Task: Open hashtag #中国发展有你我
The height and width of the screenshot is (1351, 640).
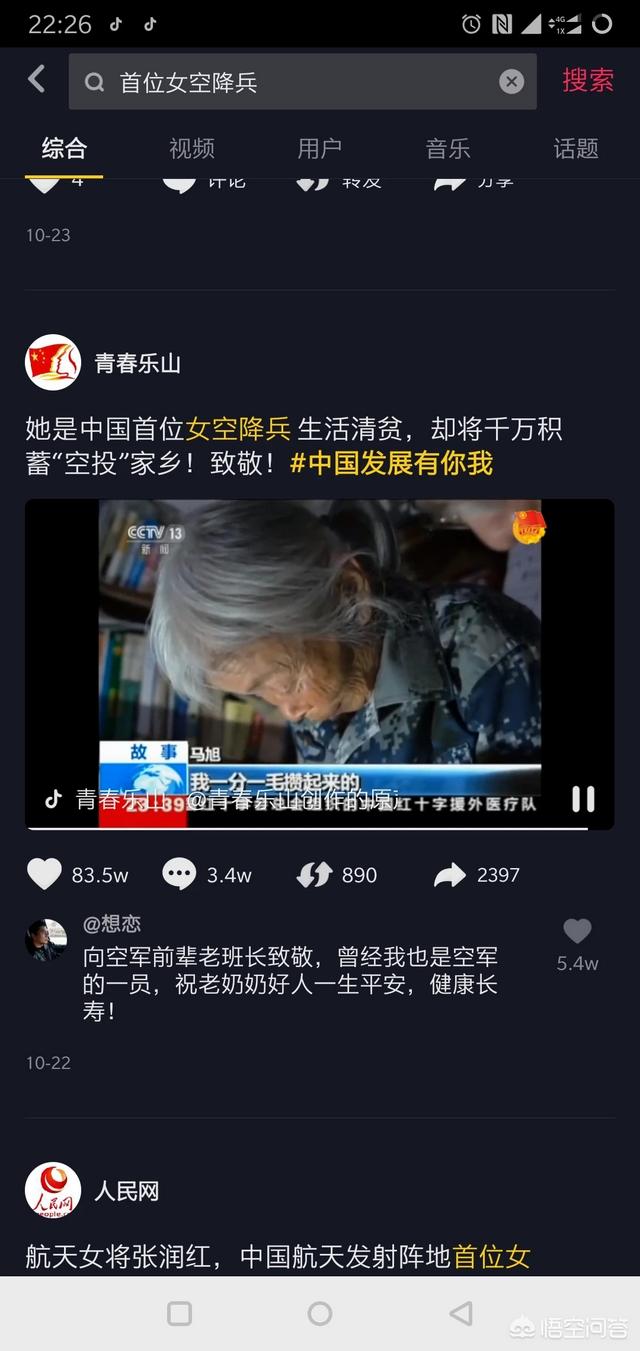Action: tap(391, 463)
